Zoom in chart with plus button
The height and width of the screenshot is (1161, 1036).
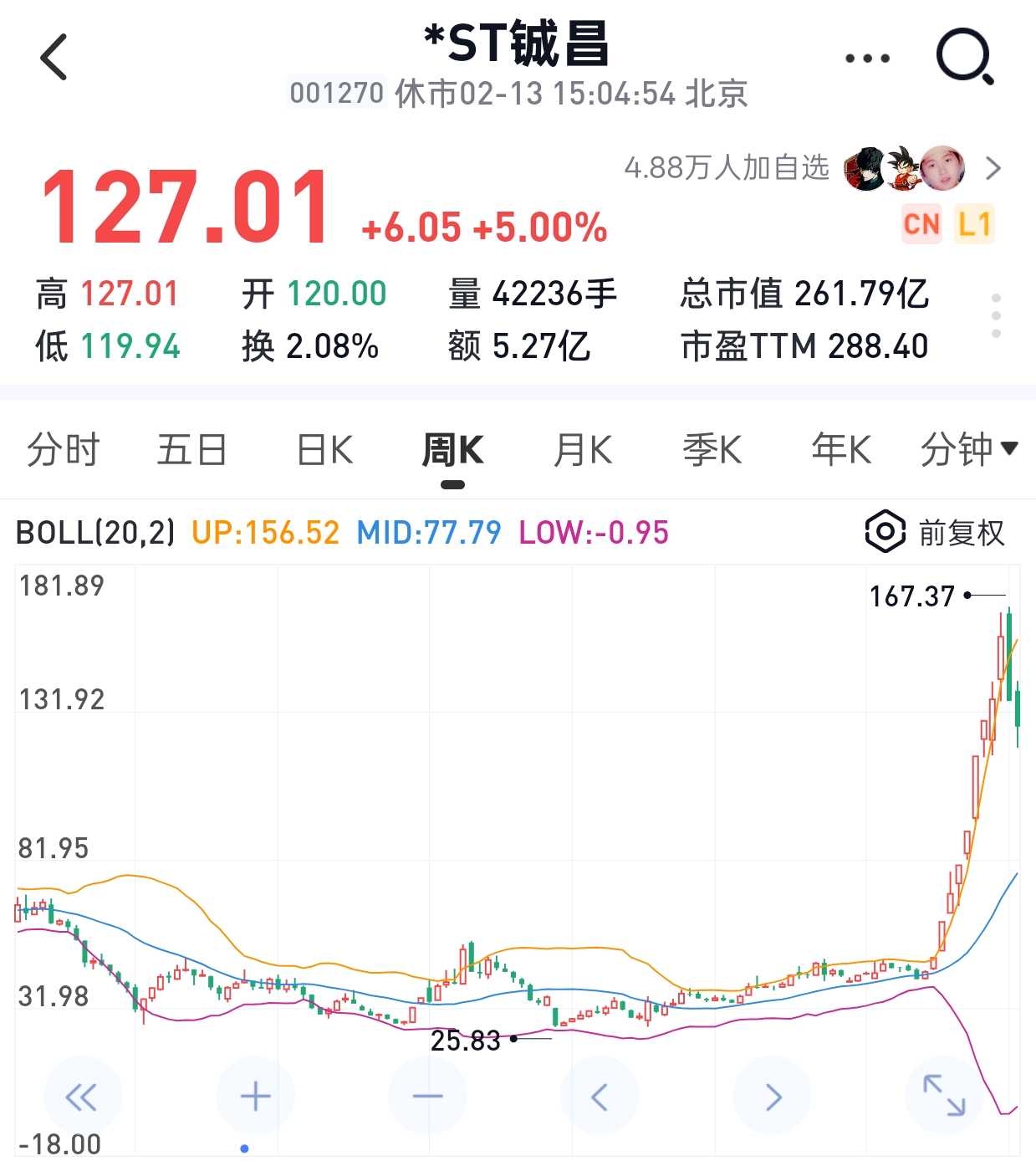[255, 1097]
